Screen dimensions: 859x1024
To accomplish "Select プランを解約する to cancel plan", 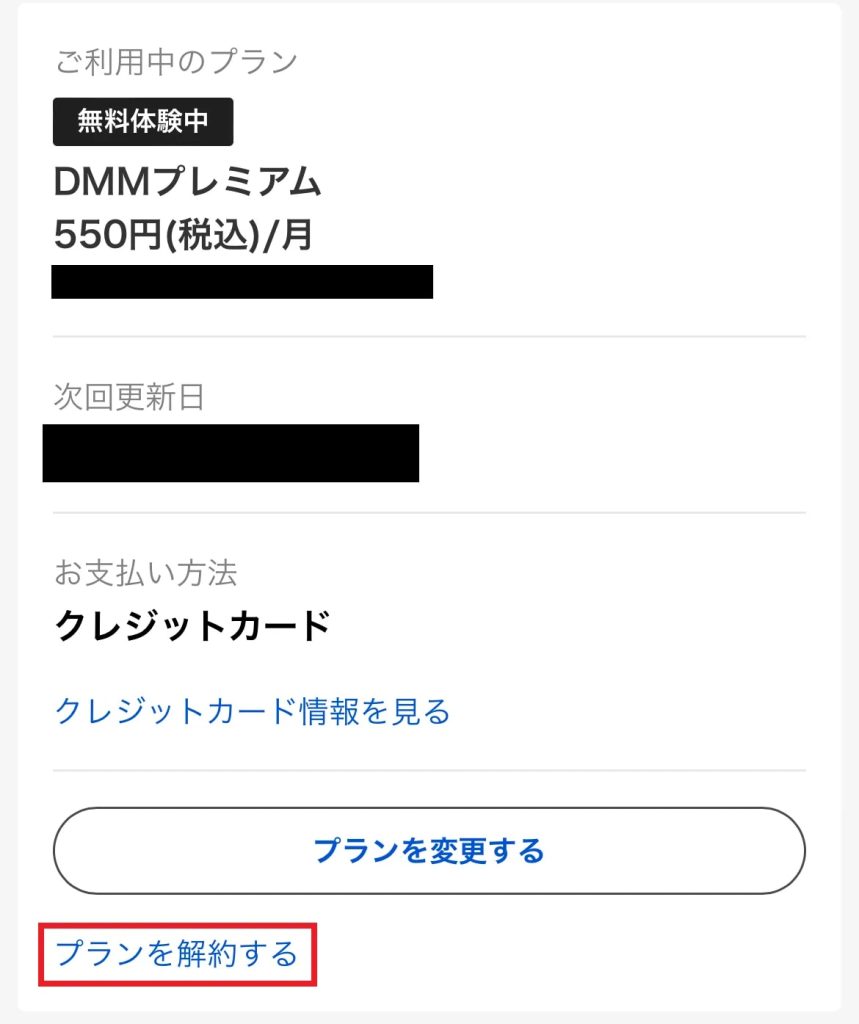I will point(177,954).
